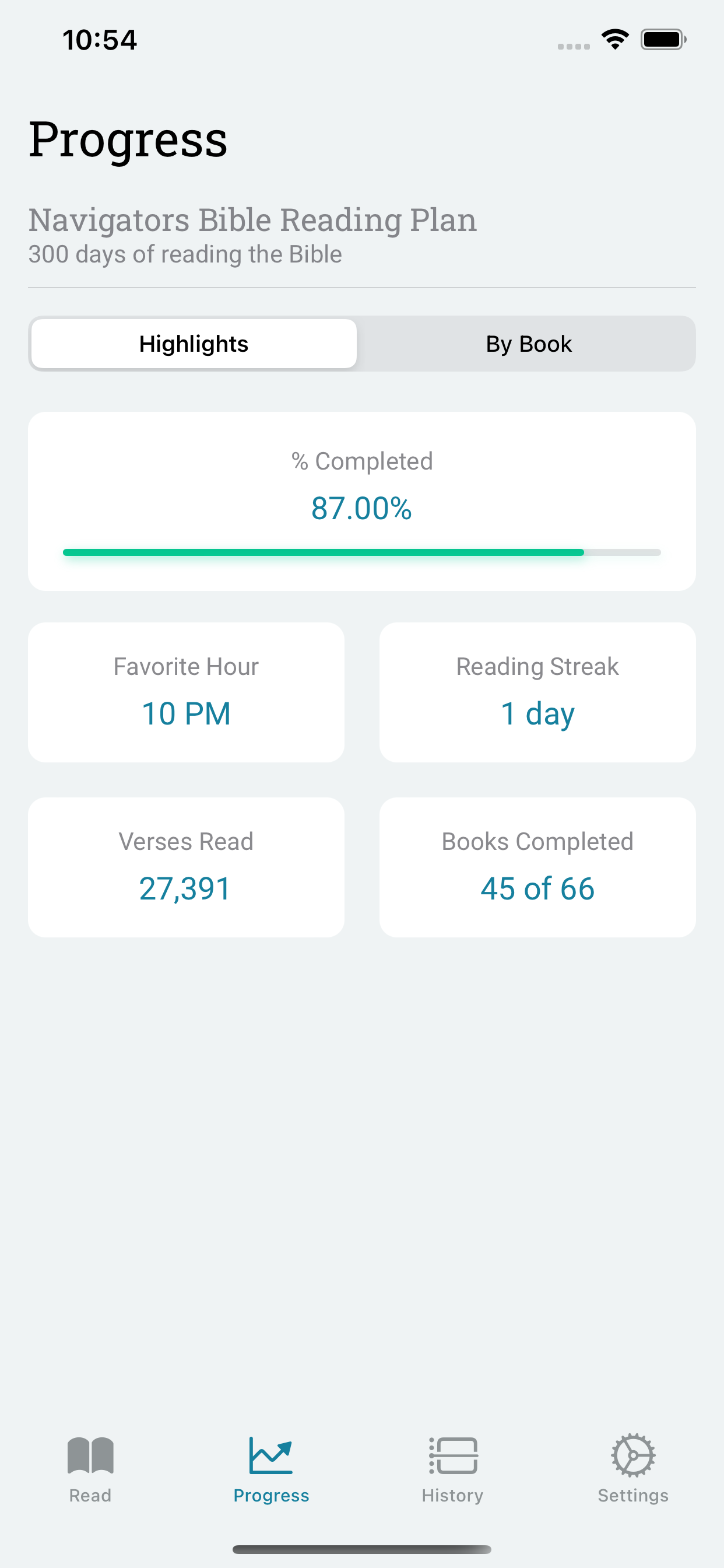This screenshot has width=724, height=1568.
Task: Switch to the By Book segment
Action: [528, 344]
